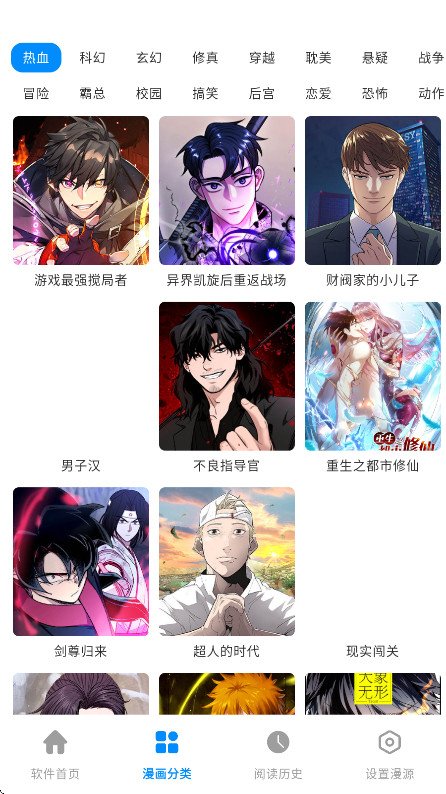
Task: Filter by 穿越 genre
Action: coord(262,58)
